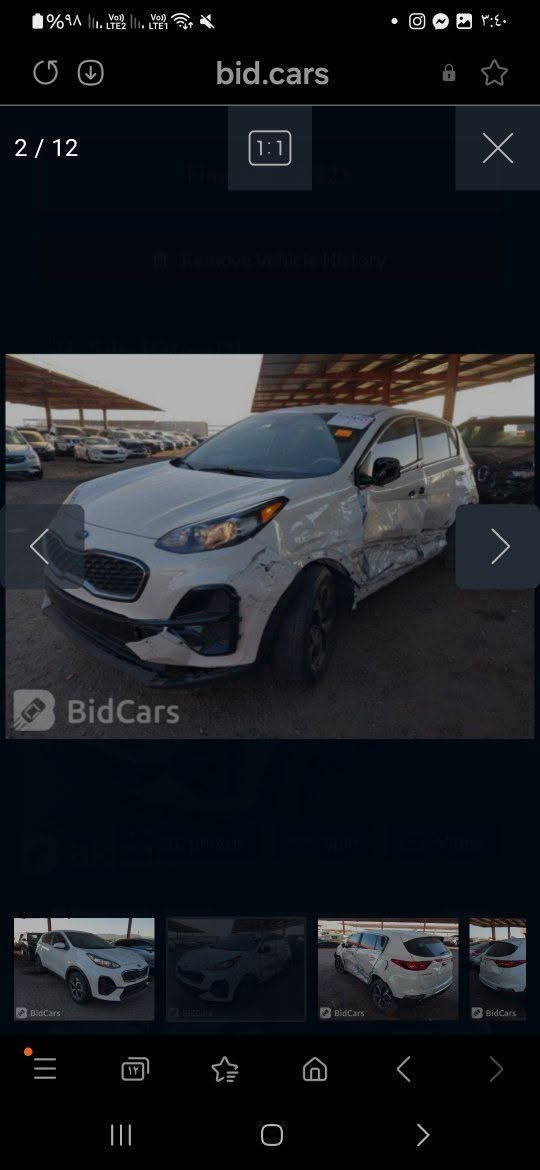The image size is (540, 1170).
Task: Select the third thumbnail showing damaged rear side
Action: [x=388, y=969]
